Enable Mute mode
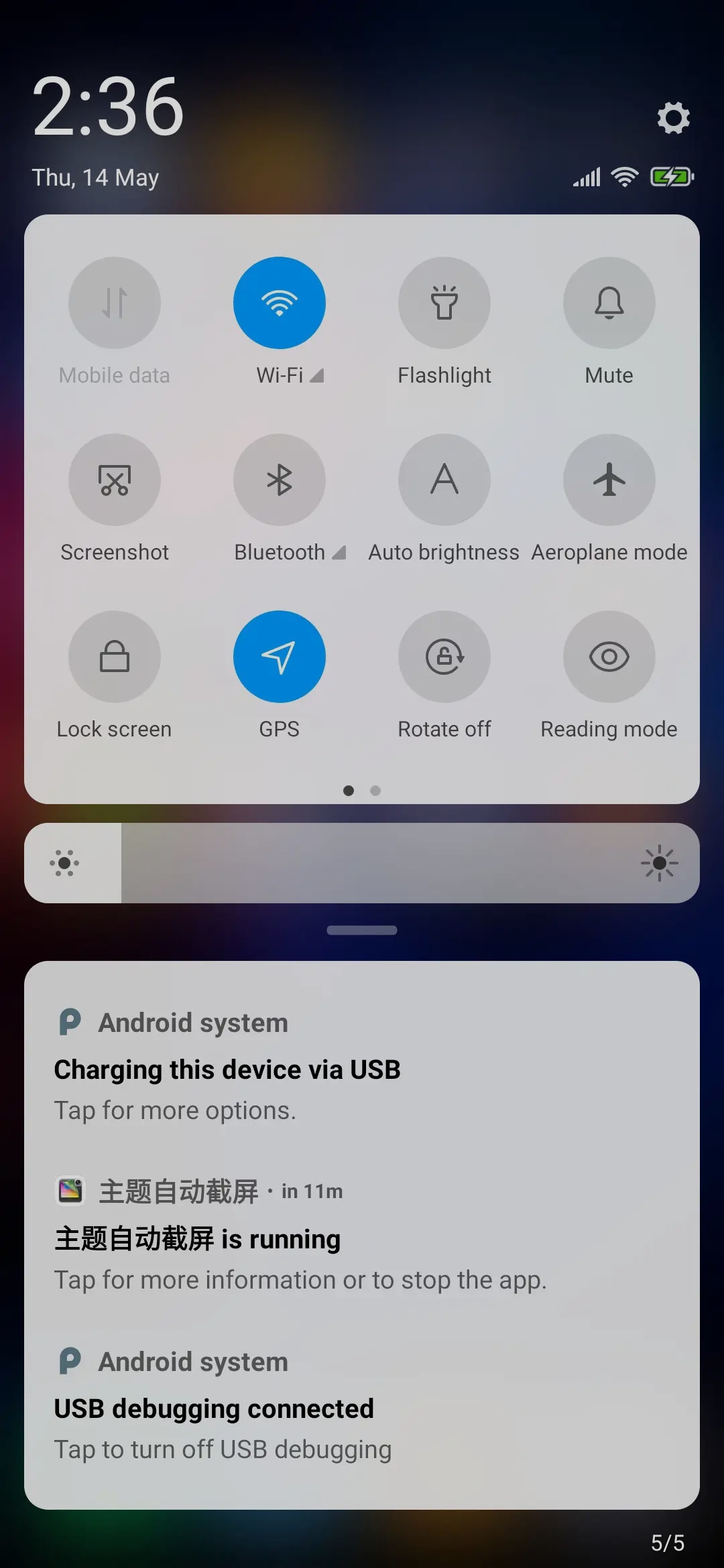 coord(609,303)
